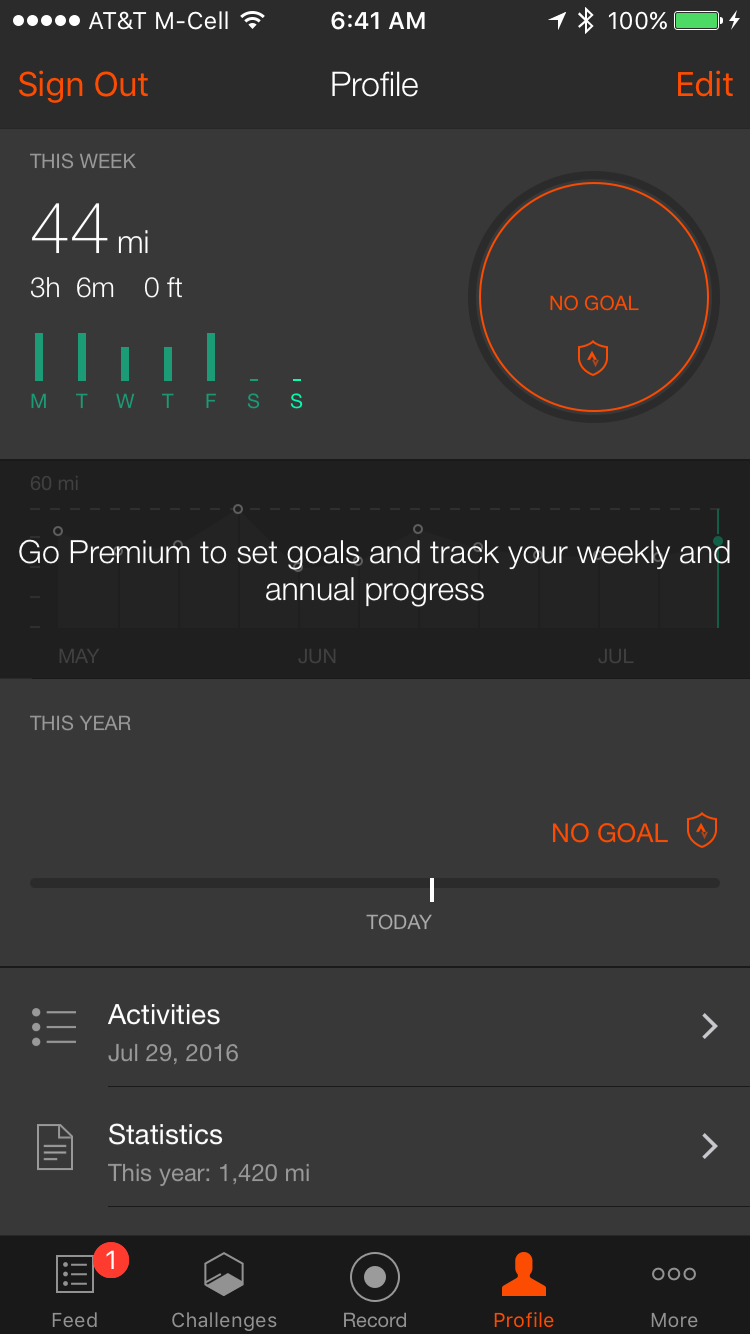Go to the Challenges tab
This screenshot has height=1334, width=750.
click(224, 1286)
